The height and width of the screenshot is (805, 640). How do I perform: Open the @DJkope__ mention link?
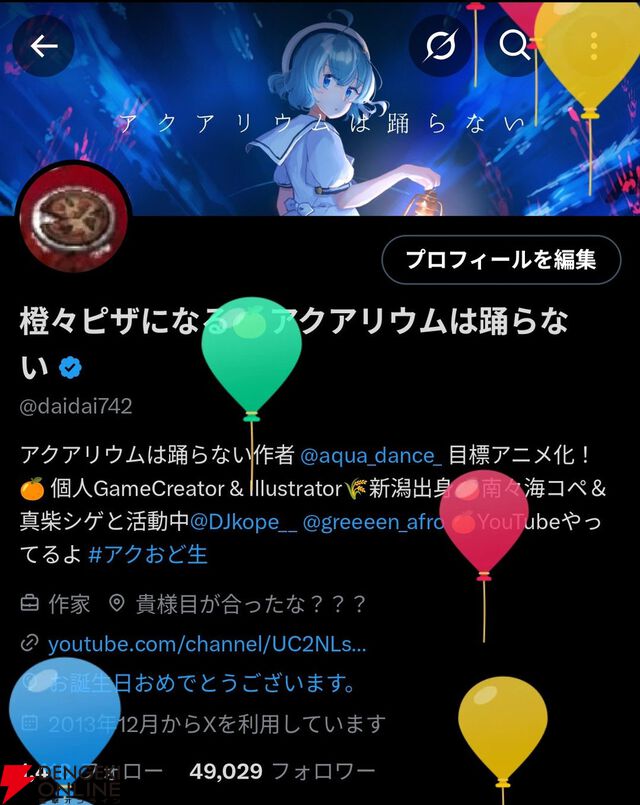pyautogui.click(x=244, y=521)
